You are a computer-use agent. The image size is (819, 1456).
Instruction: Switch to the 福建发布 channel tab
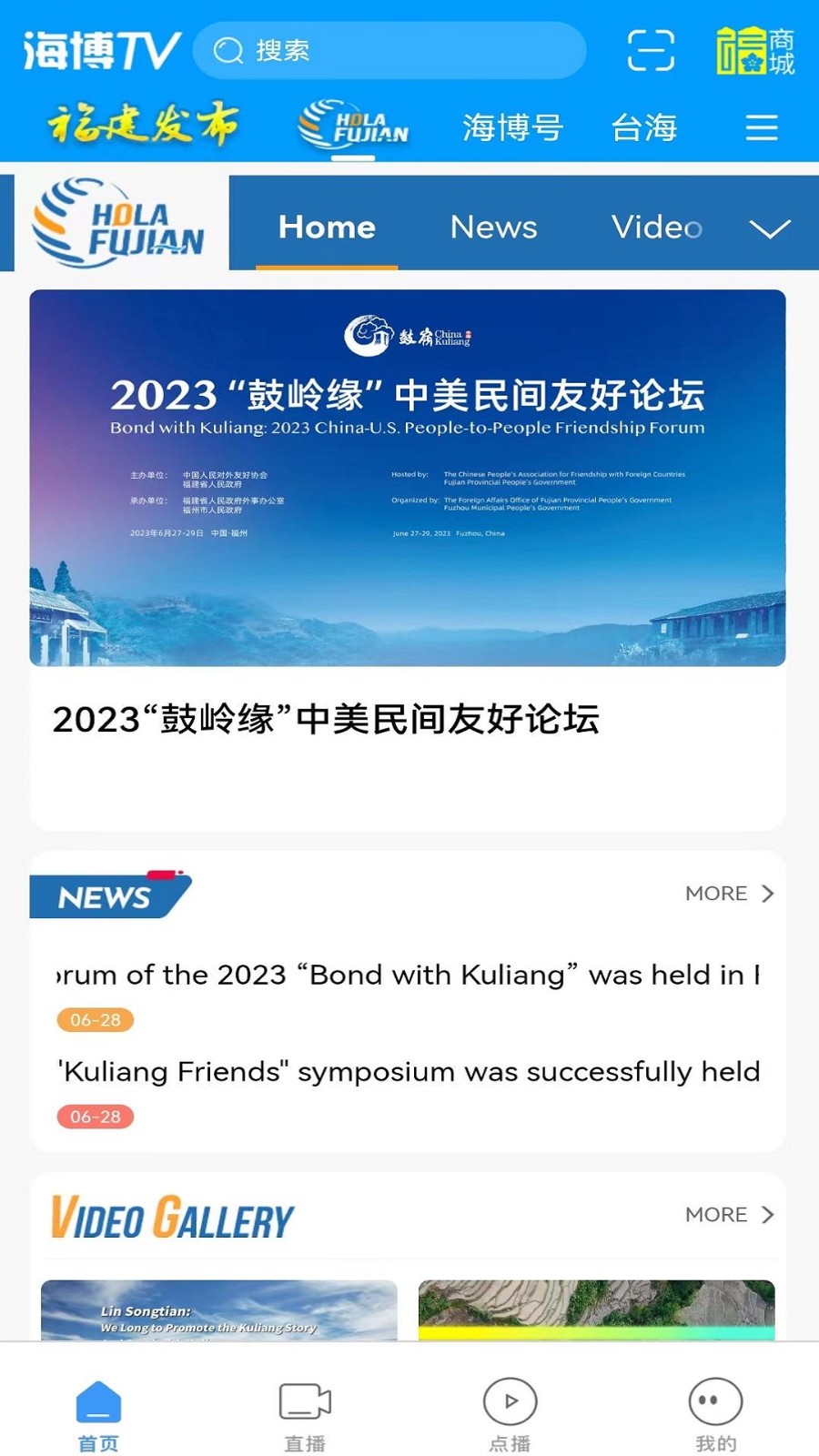pyautogui.click(x=143, y=126)
